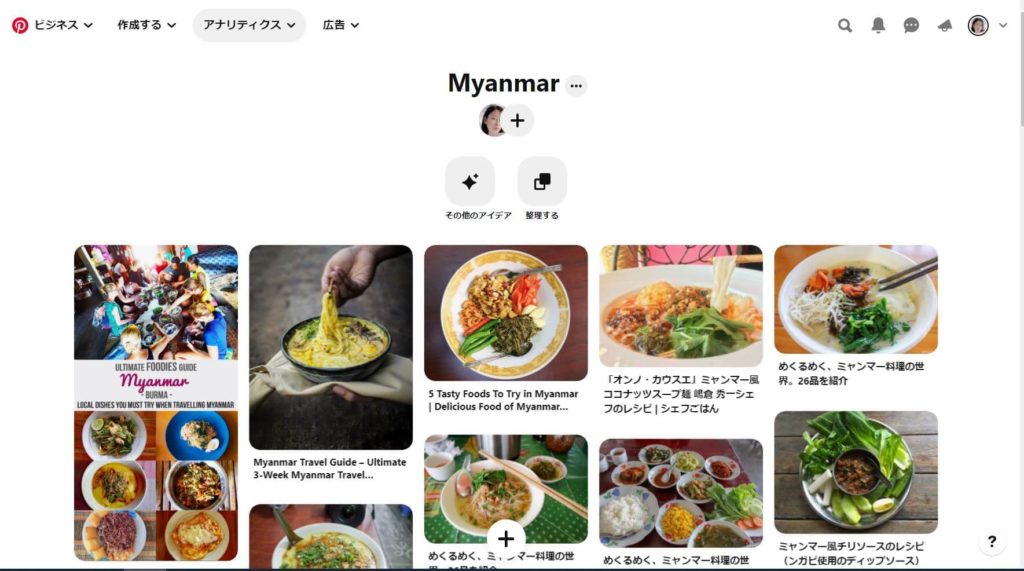
Task: Expand the account chevron next to avatar
Action: coord(1003,26)
